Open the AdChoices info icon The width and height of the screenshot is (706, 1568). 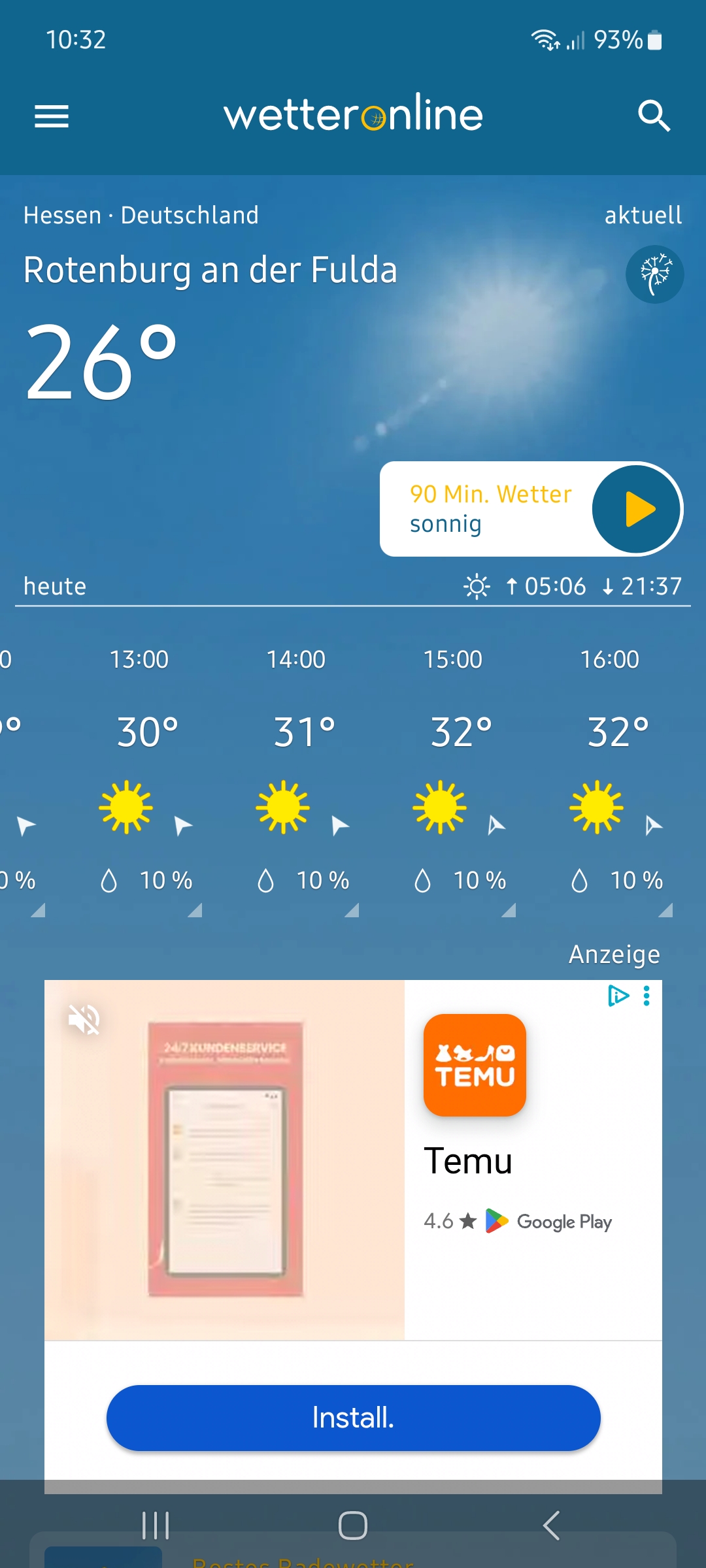tap(618, 996)
